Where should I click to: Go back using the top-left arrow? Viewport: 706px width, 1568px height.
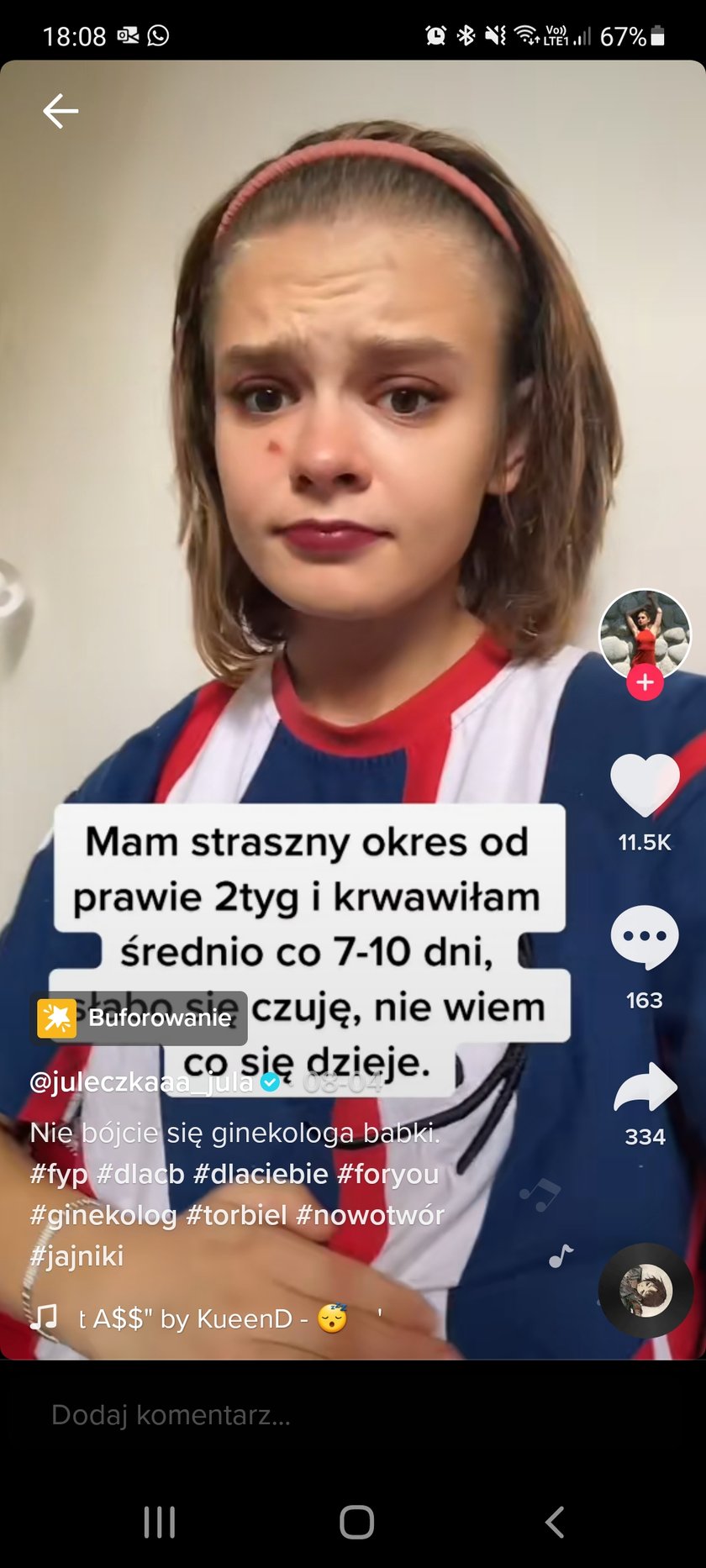click(x=61, y=111)
